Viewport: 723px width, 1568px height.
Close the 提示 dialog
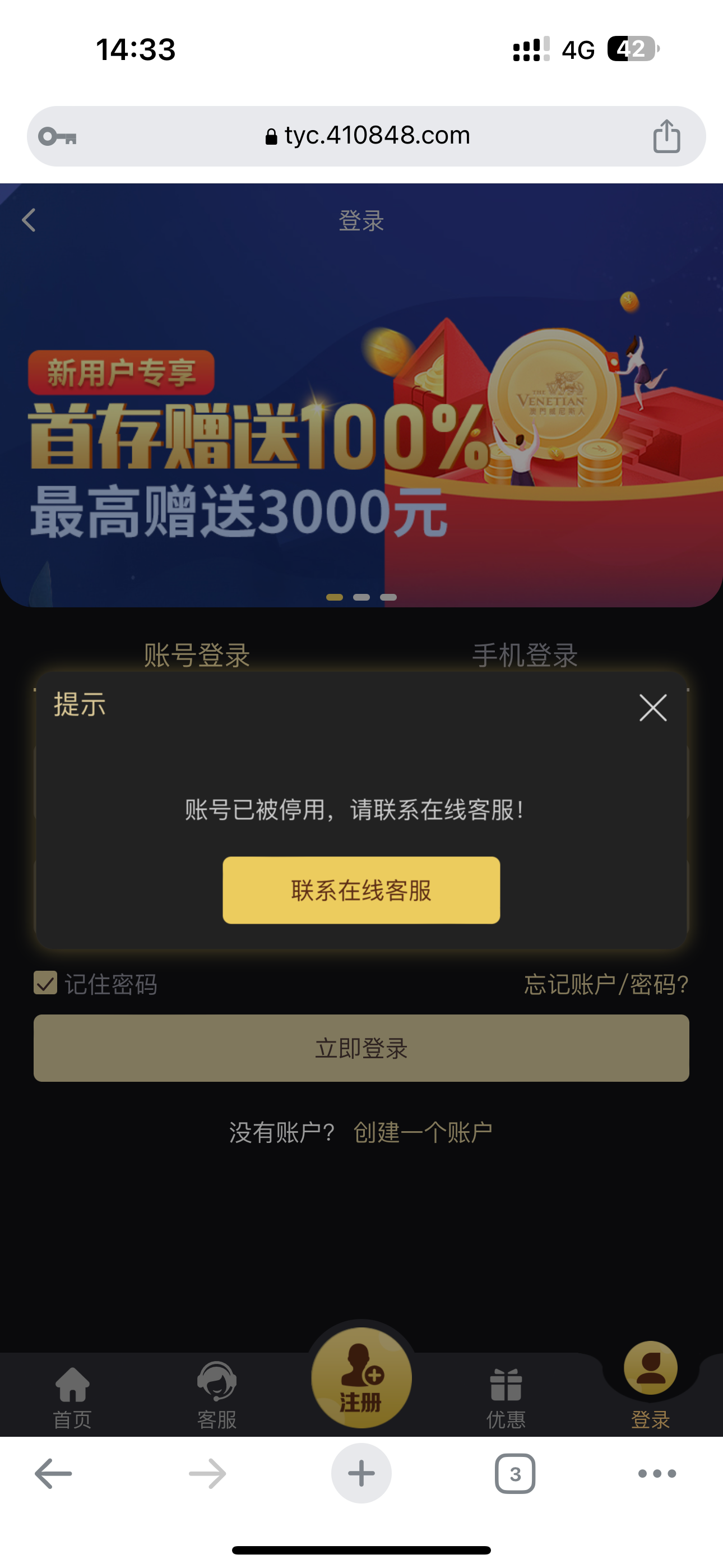pos(653,708)
